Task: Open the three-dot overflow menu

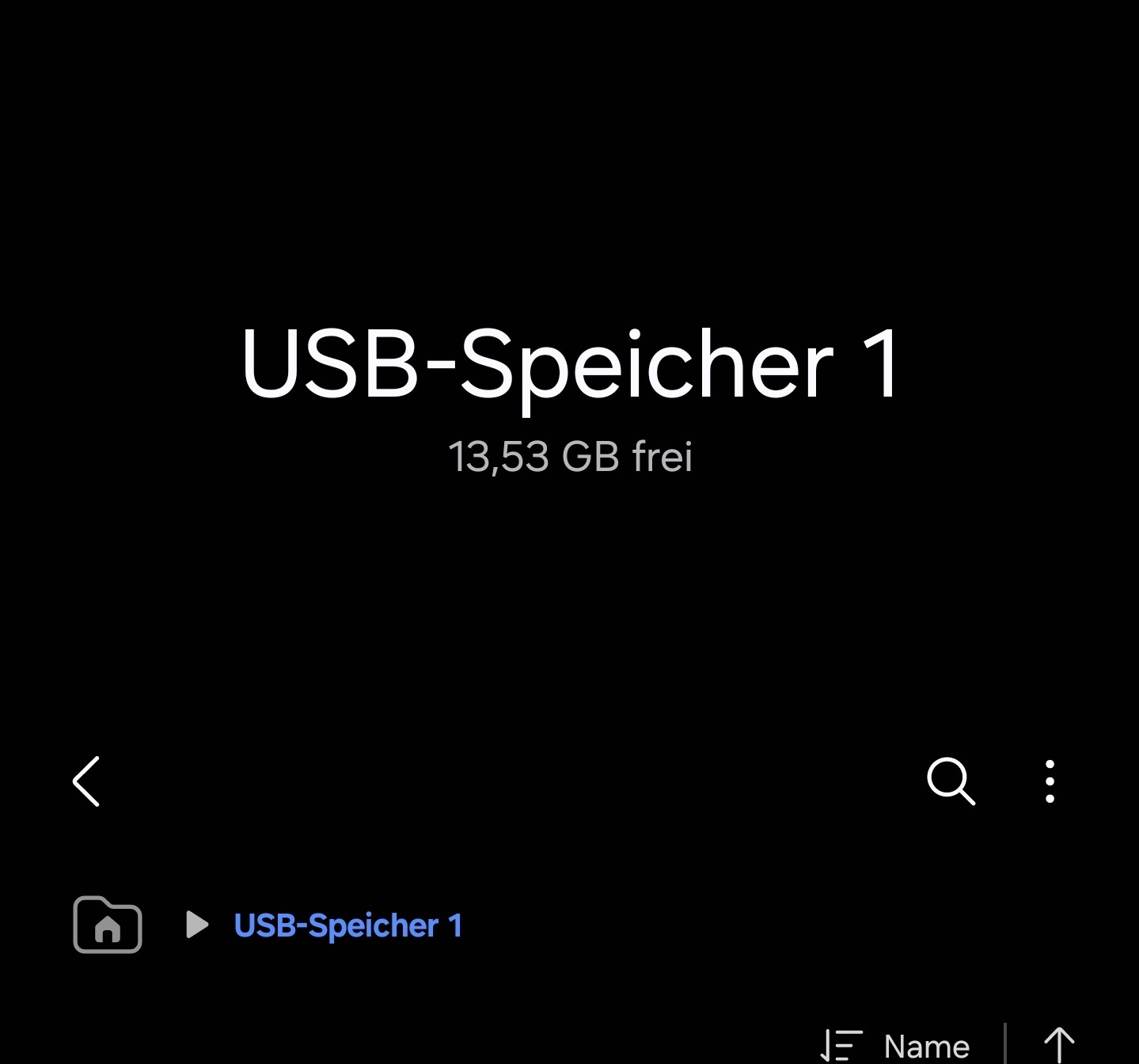Action: click(x=1050, y=781)
